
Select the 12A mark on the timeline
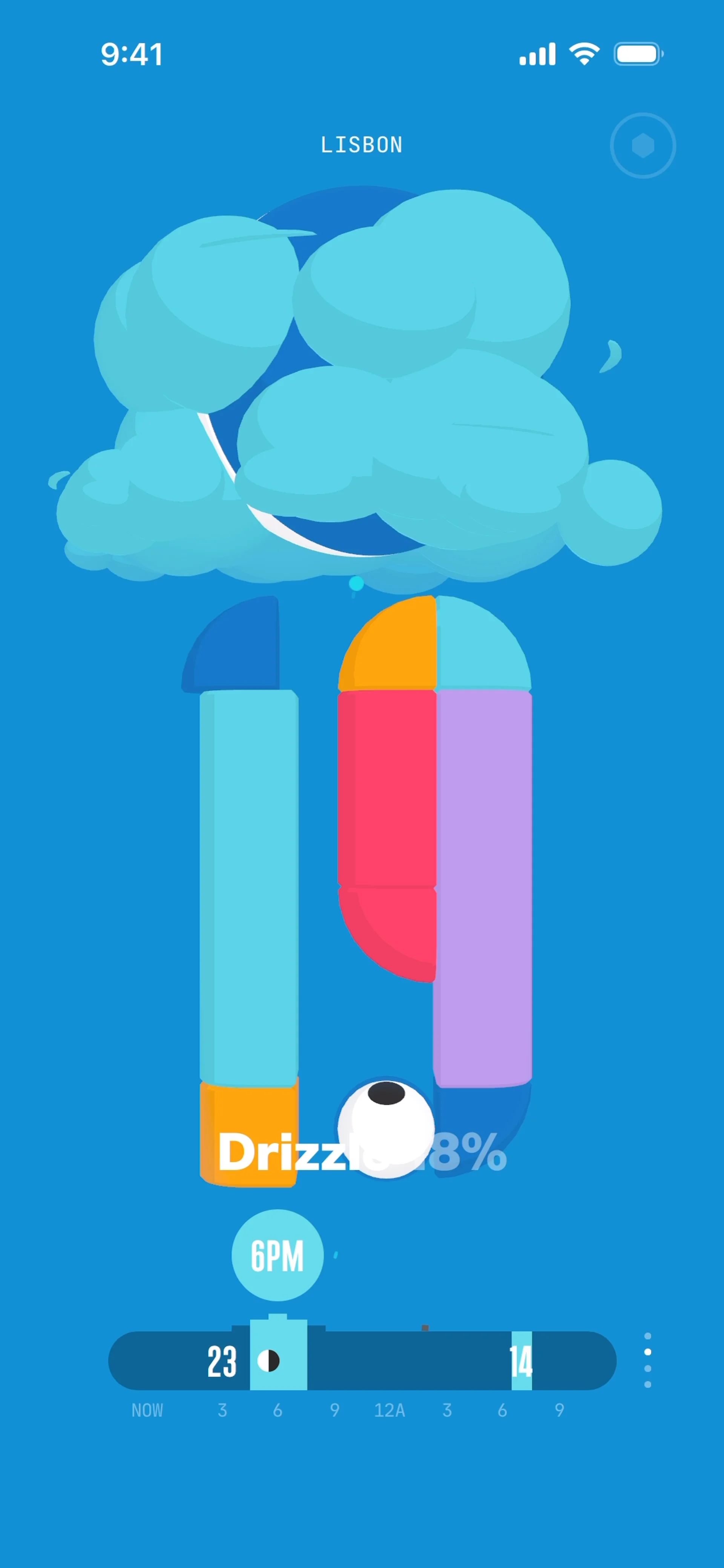[x=389, y=1410]
